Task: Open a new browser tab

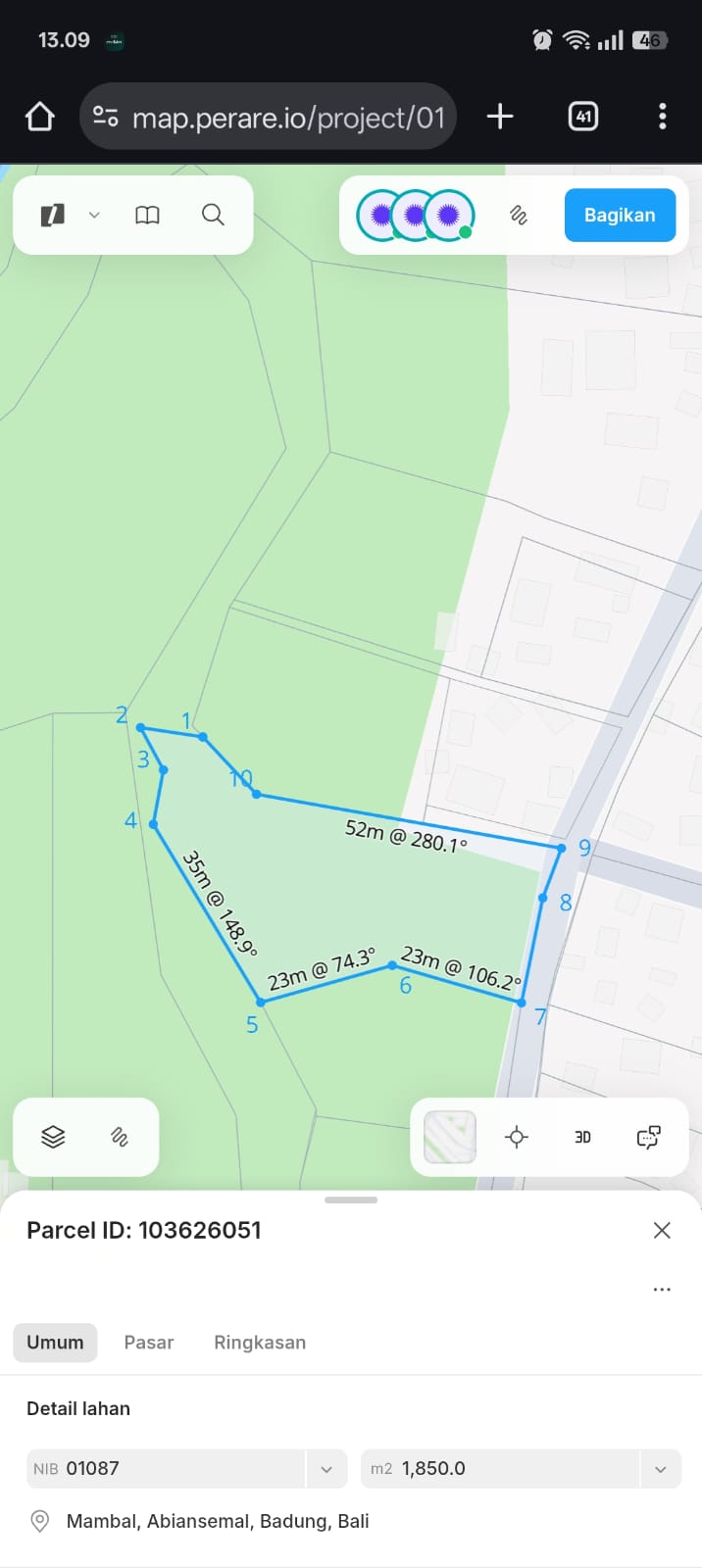Action: [500, 117]
